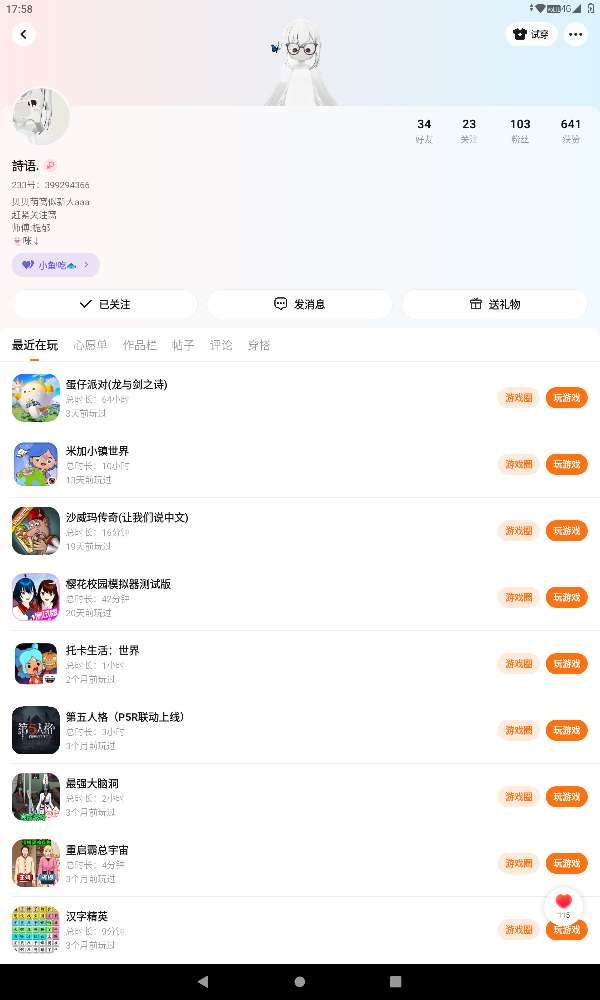Tap 玩游戏 for 米加小镇世界
Screen dimensions: 600x1000
coord(566,464)
